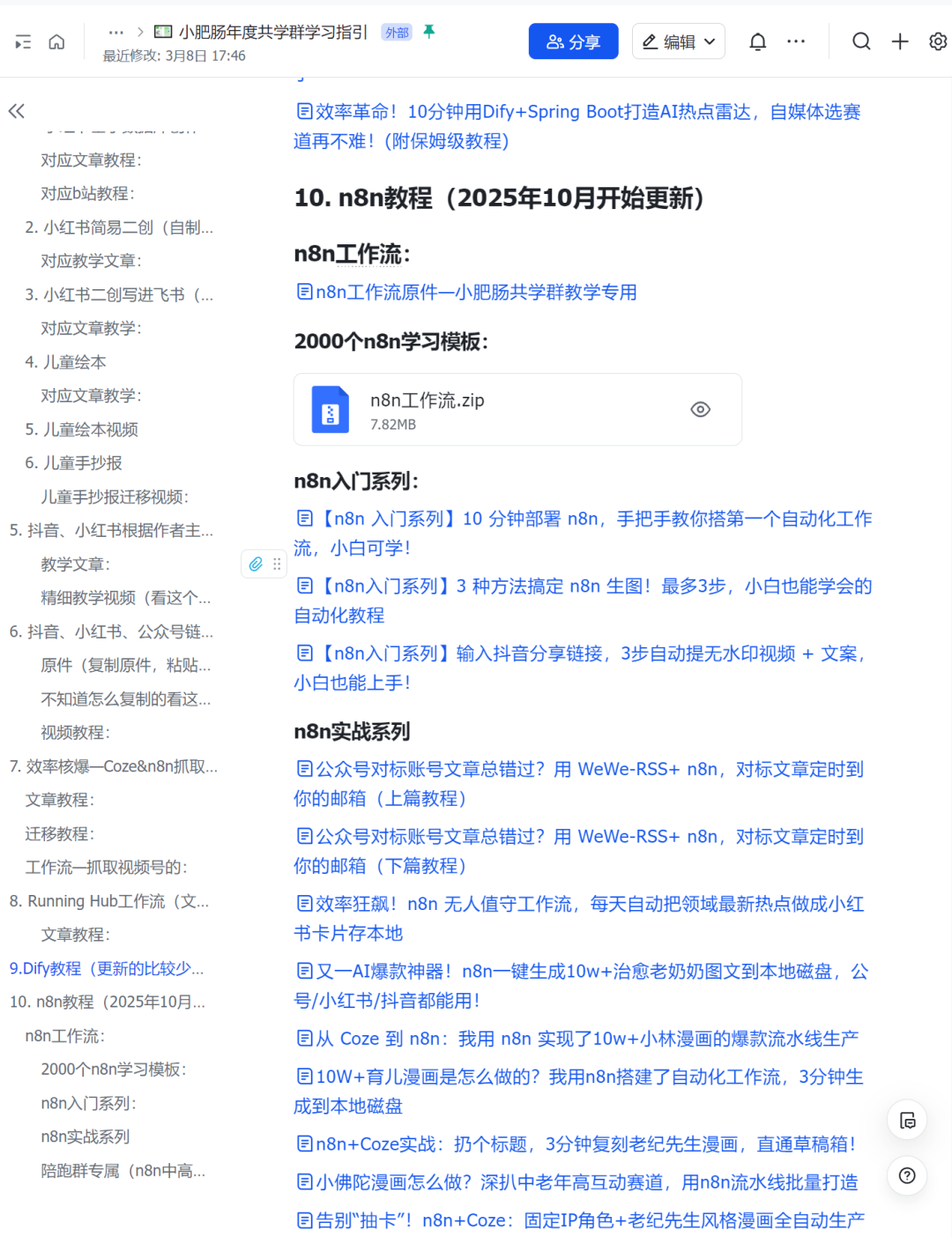Tap the plus icon to create new
Screen dimensions: 952x1238
click(x=900, y=41)
